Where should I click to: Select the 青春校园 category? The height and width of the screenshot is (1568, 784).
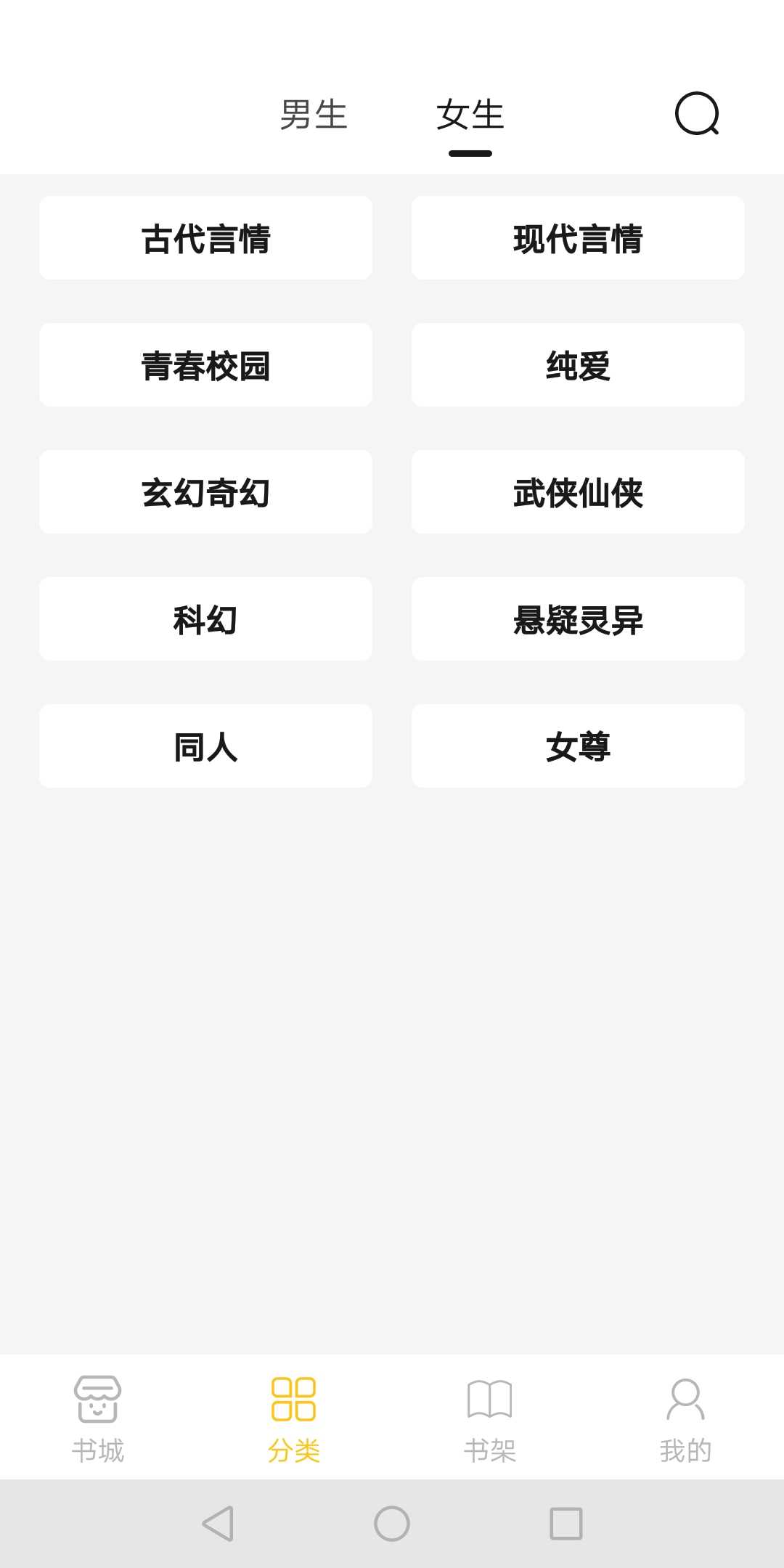point(205,364)
